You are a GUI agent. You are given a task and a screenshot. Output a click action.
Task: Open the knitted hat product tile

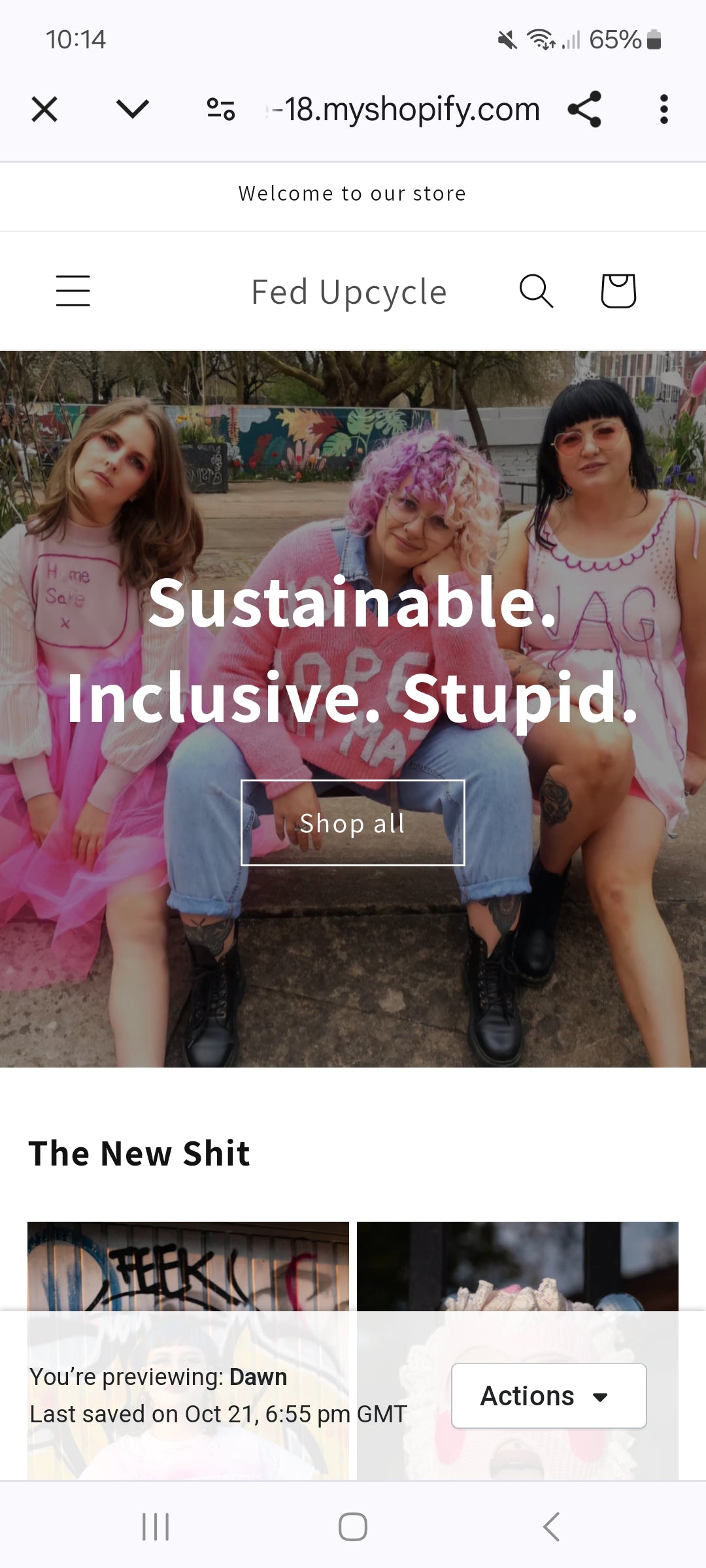tap(518, 1267)
